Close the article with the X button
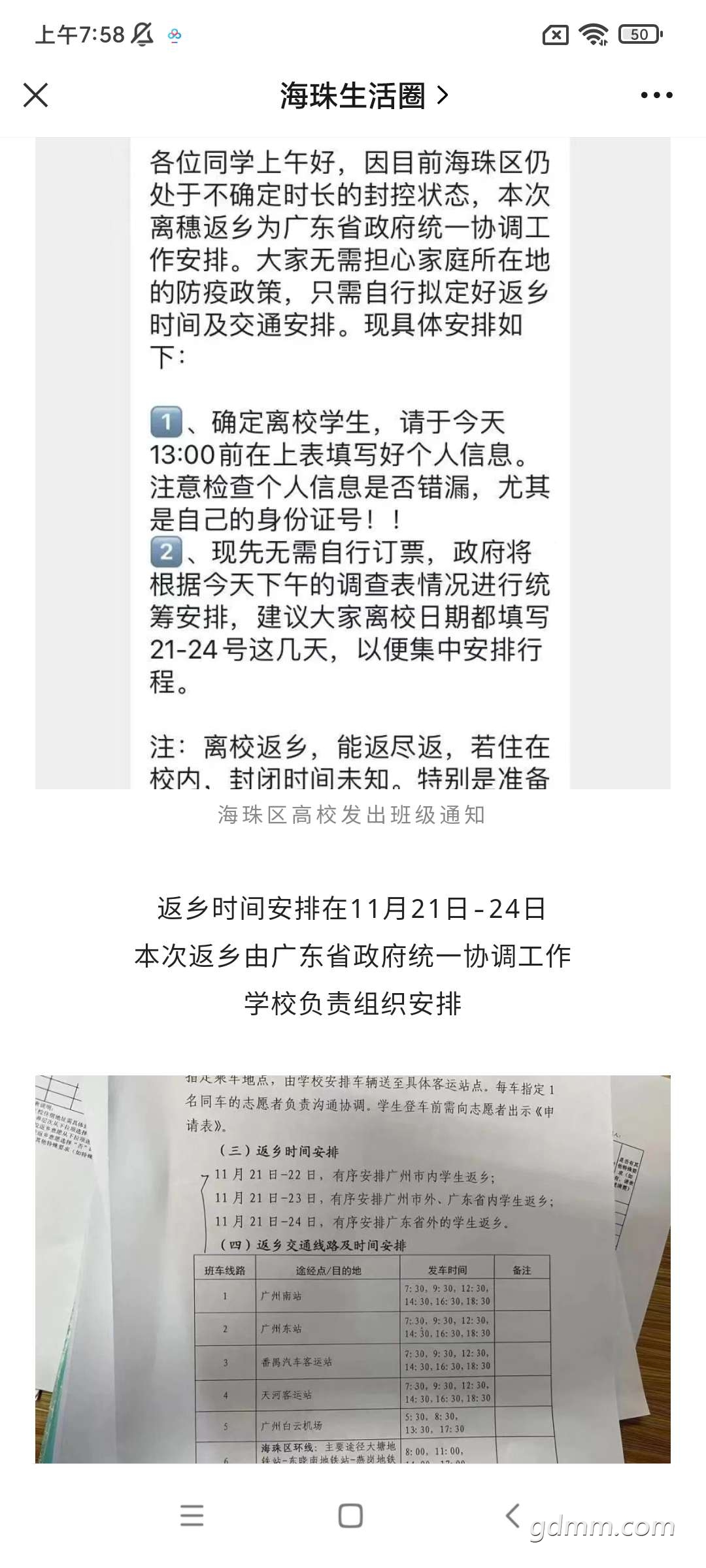This screenshot has height=1568, width=706. 35,95
